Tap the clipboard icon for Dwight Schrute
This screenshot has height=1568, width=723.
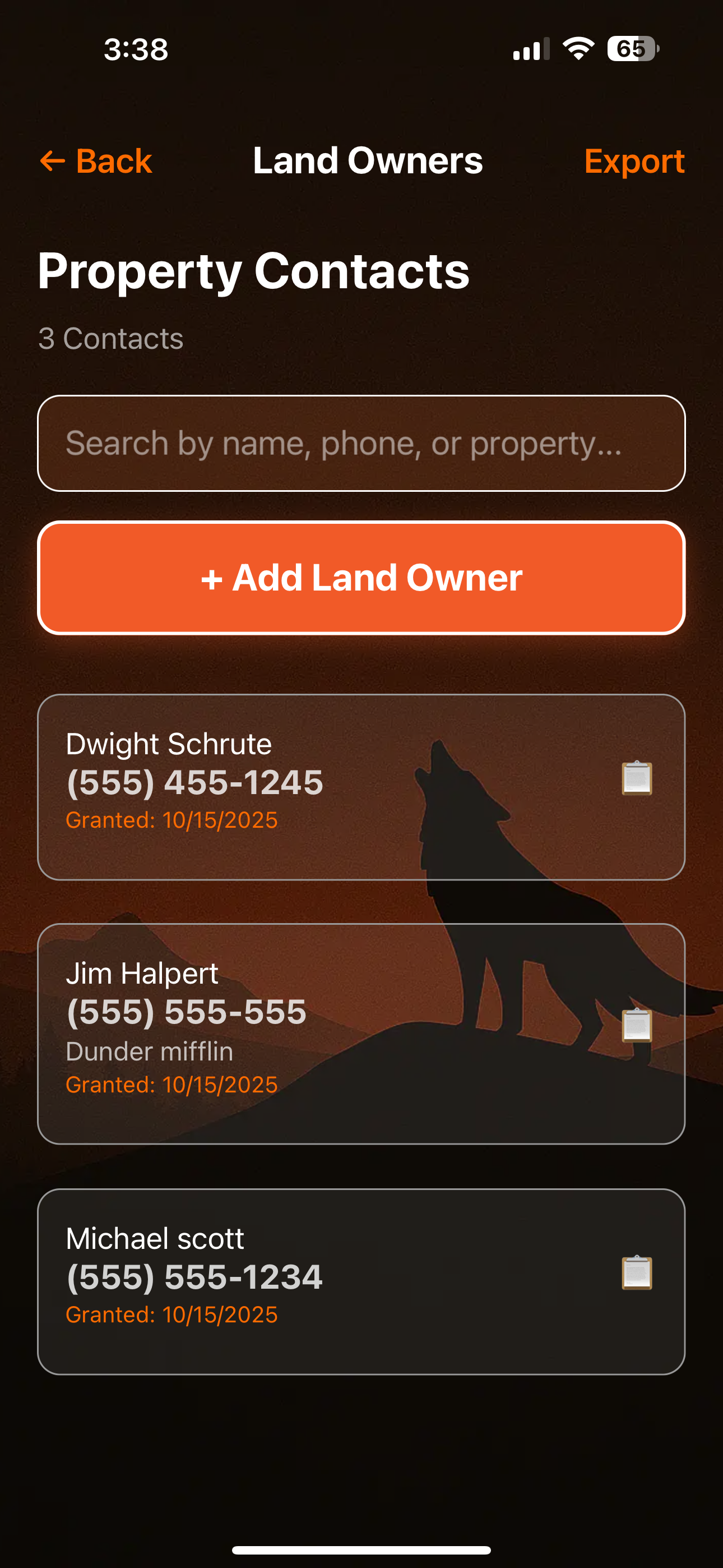(637, 778)
